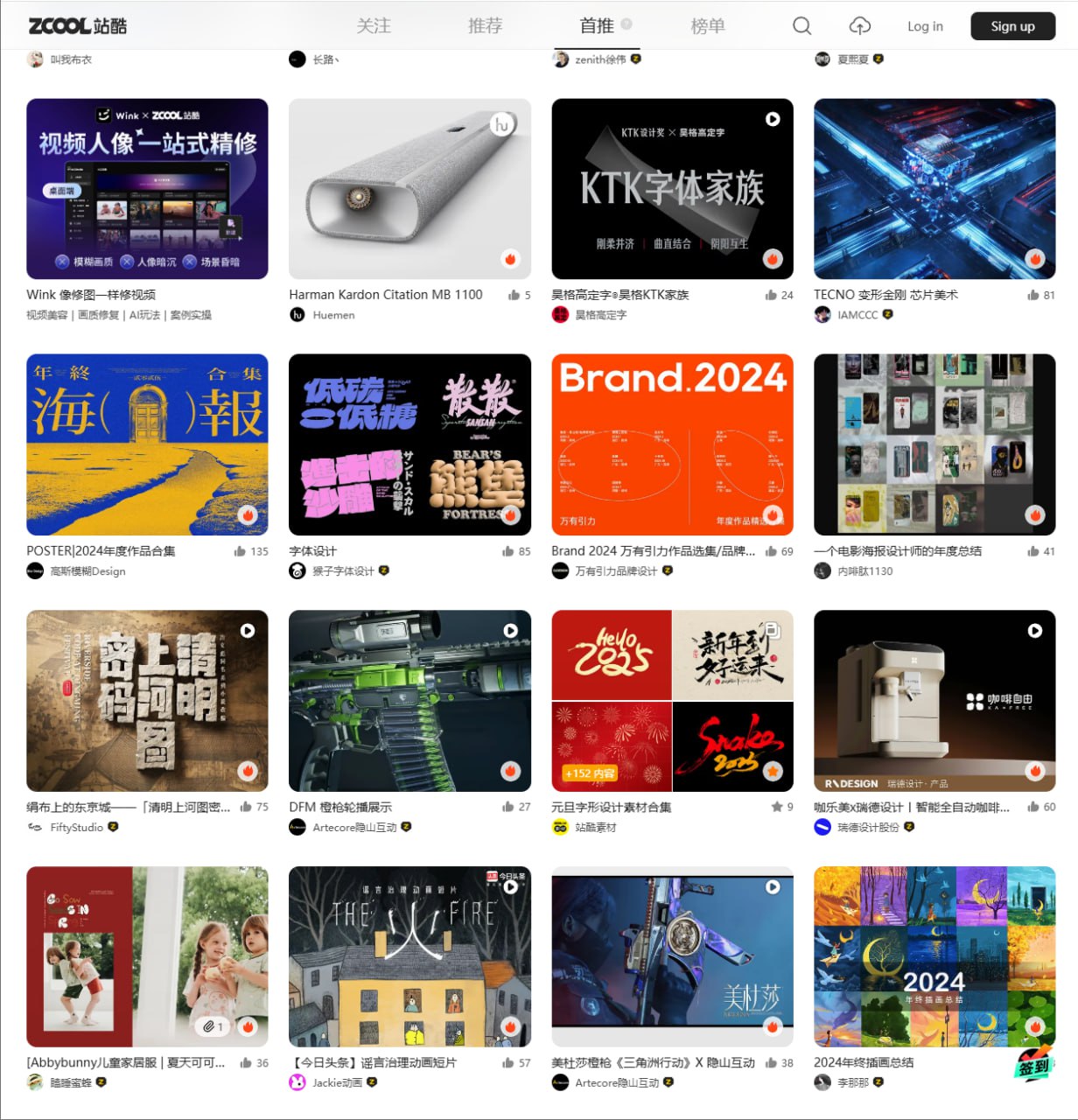The image size is (1078, 1120).
Task: Switch to the 推荐 tab
Action: (x=485, y=26)
